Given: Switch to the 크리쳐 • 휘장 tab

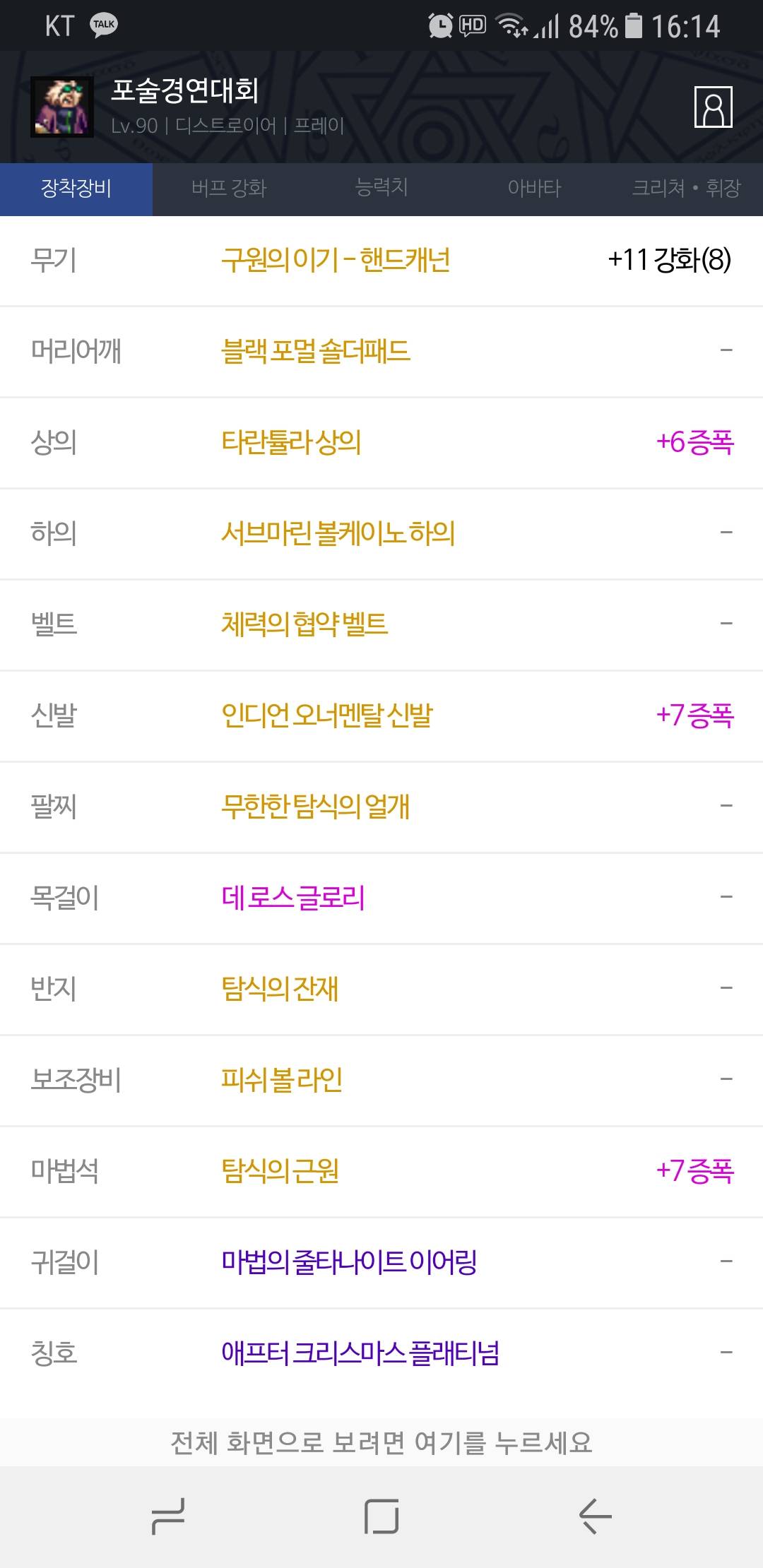Looking at the screenshot, I should 686,189.
